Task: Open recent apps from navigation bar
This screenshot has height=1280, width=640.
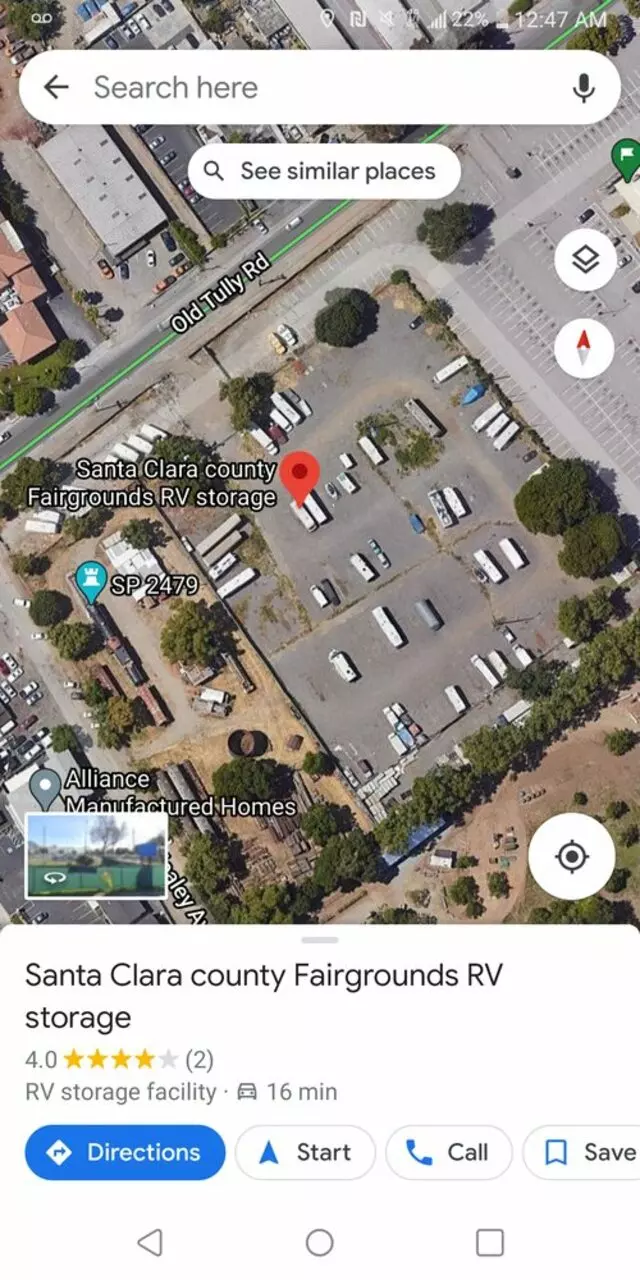Action: pos(489,1242)
